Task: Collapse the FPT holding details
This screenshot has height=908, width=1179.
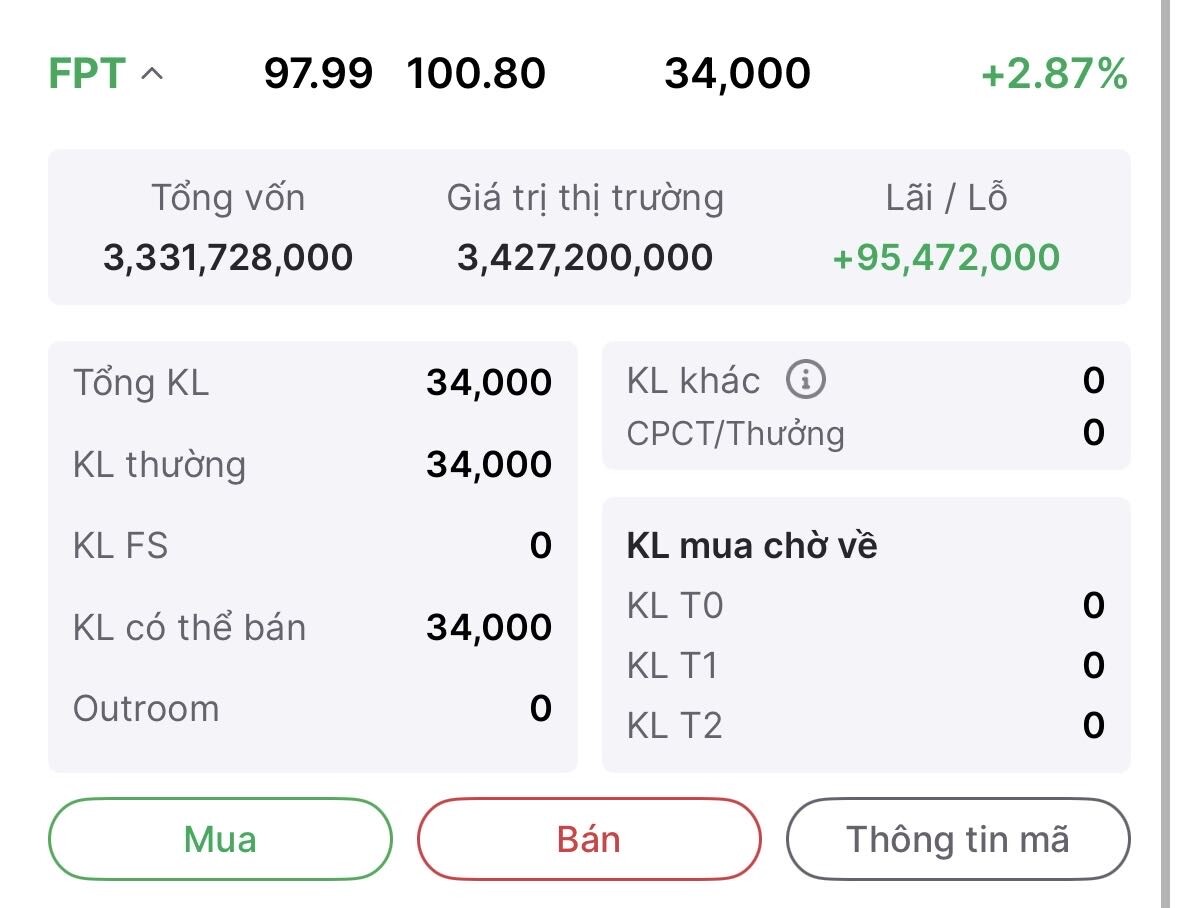Action: pyautogui.click(x=152, y=74)
